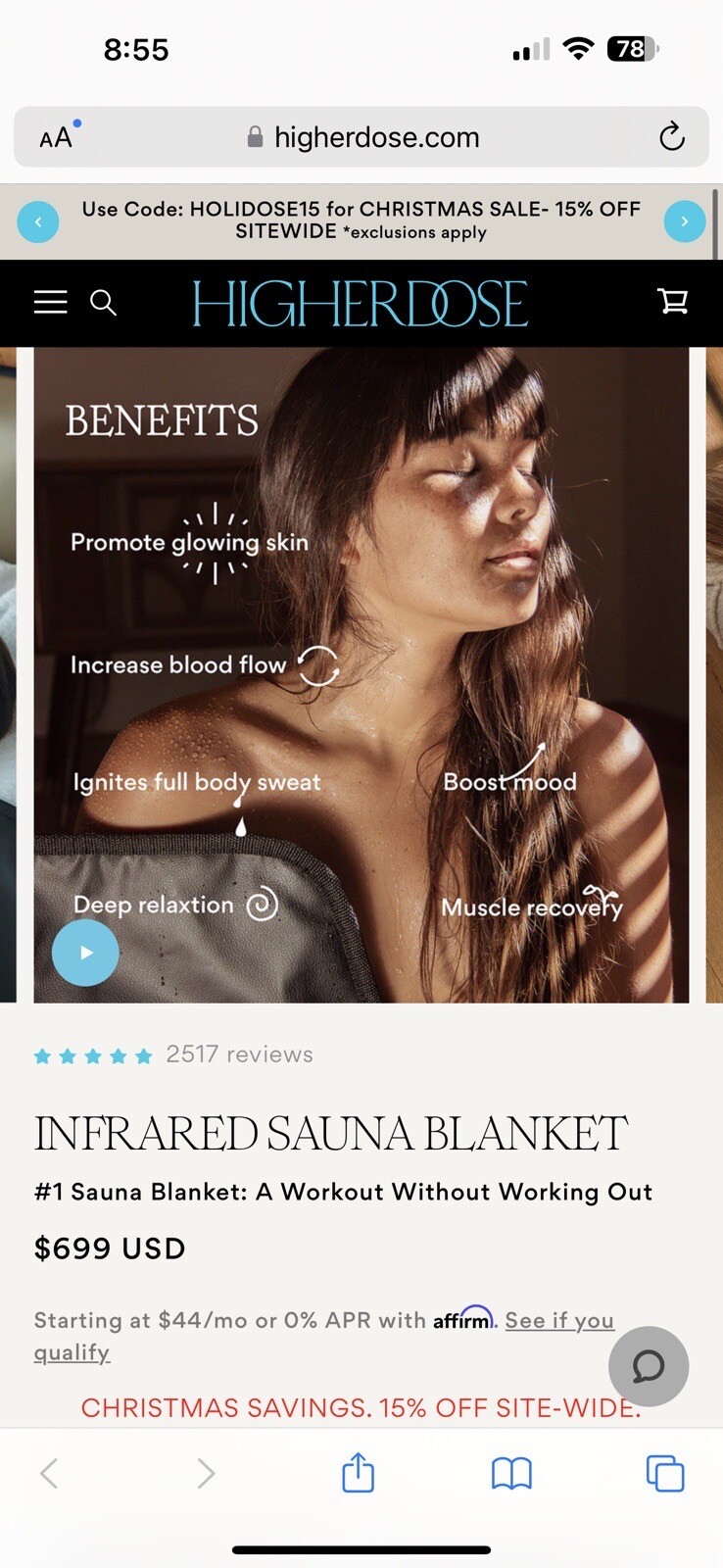Show the previous promo banner message

pos(38,221)
